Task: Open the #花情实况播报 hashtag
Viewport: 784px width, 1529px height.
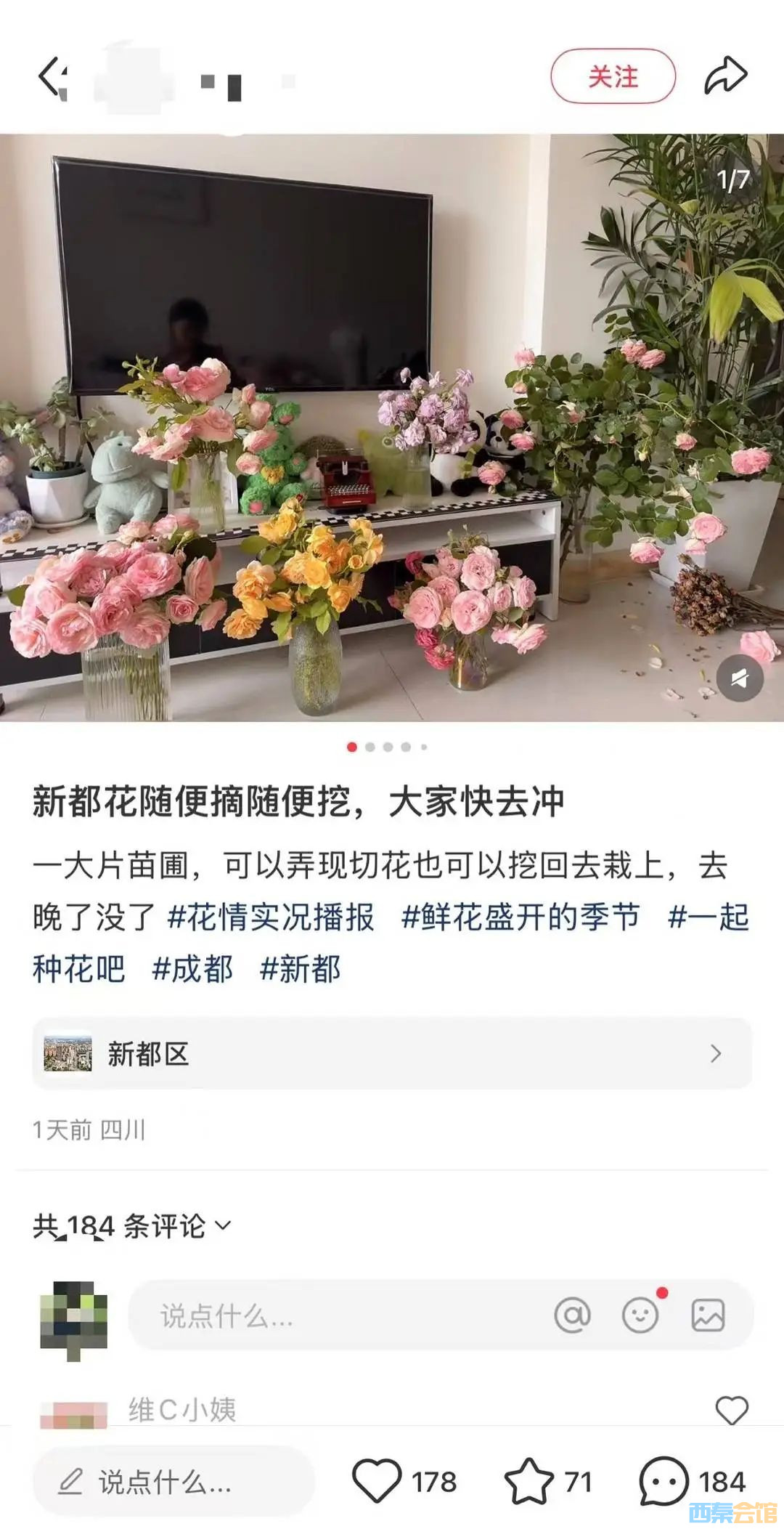Action: click(x=271, y=917)
